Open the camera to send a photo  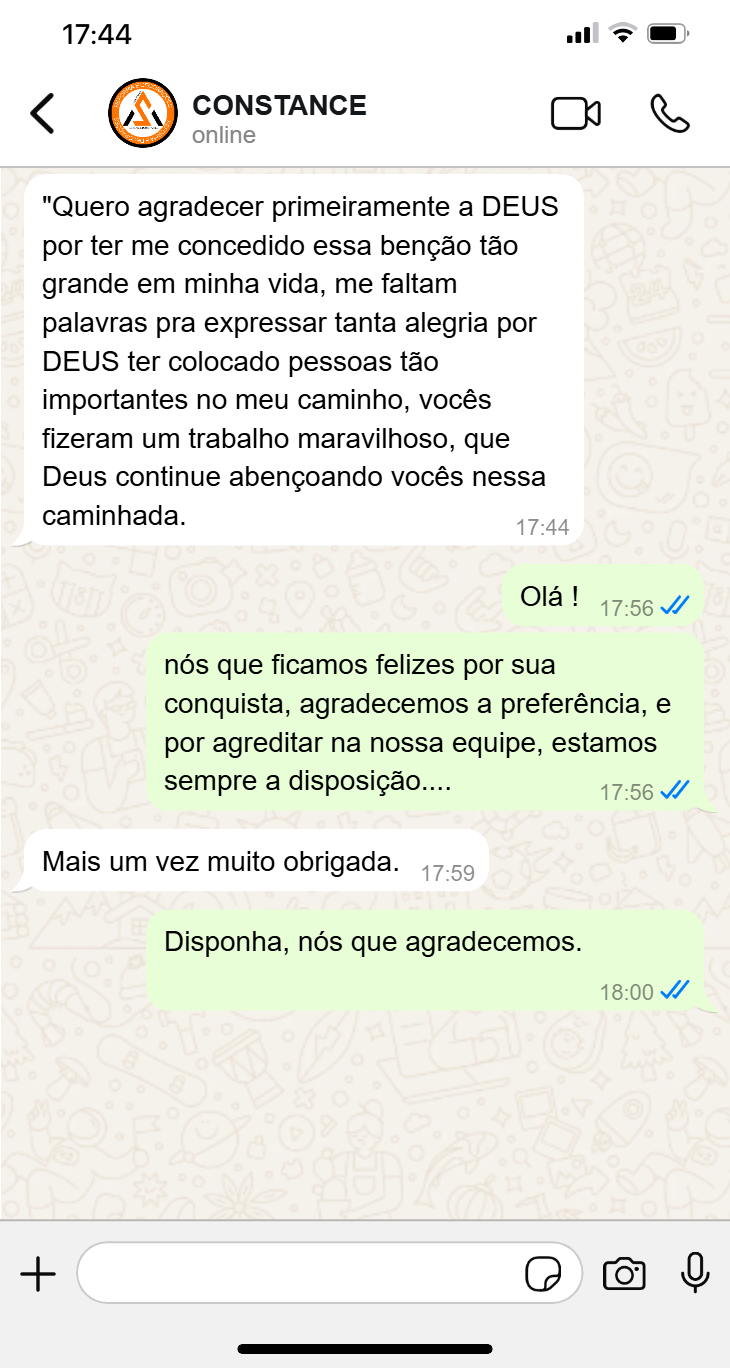624,1272
